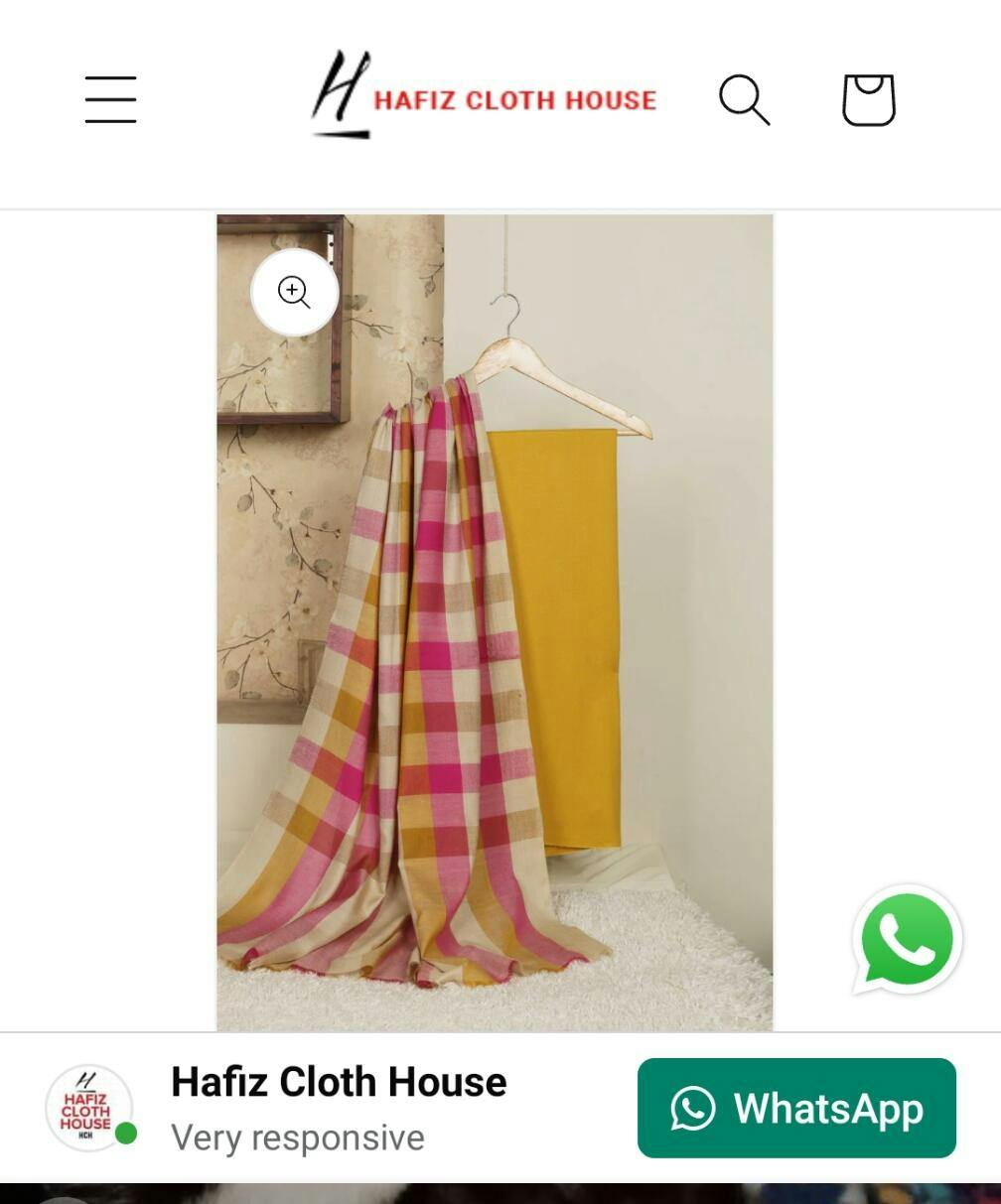Tap the green WhatsApp button
Screen dimensions: 1001x1204
click(796, 1108)
